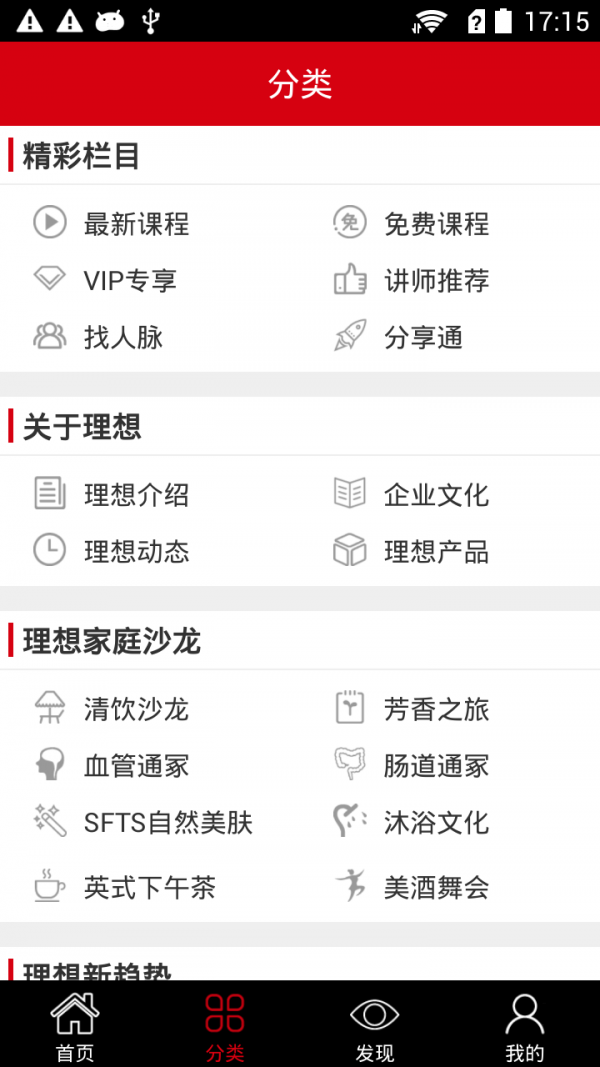Switch to the 发现 tab
Viewport: 600px width, 1067px height.
pos(375,1025)
